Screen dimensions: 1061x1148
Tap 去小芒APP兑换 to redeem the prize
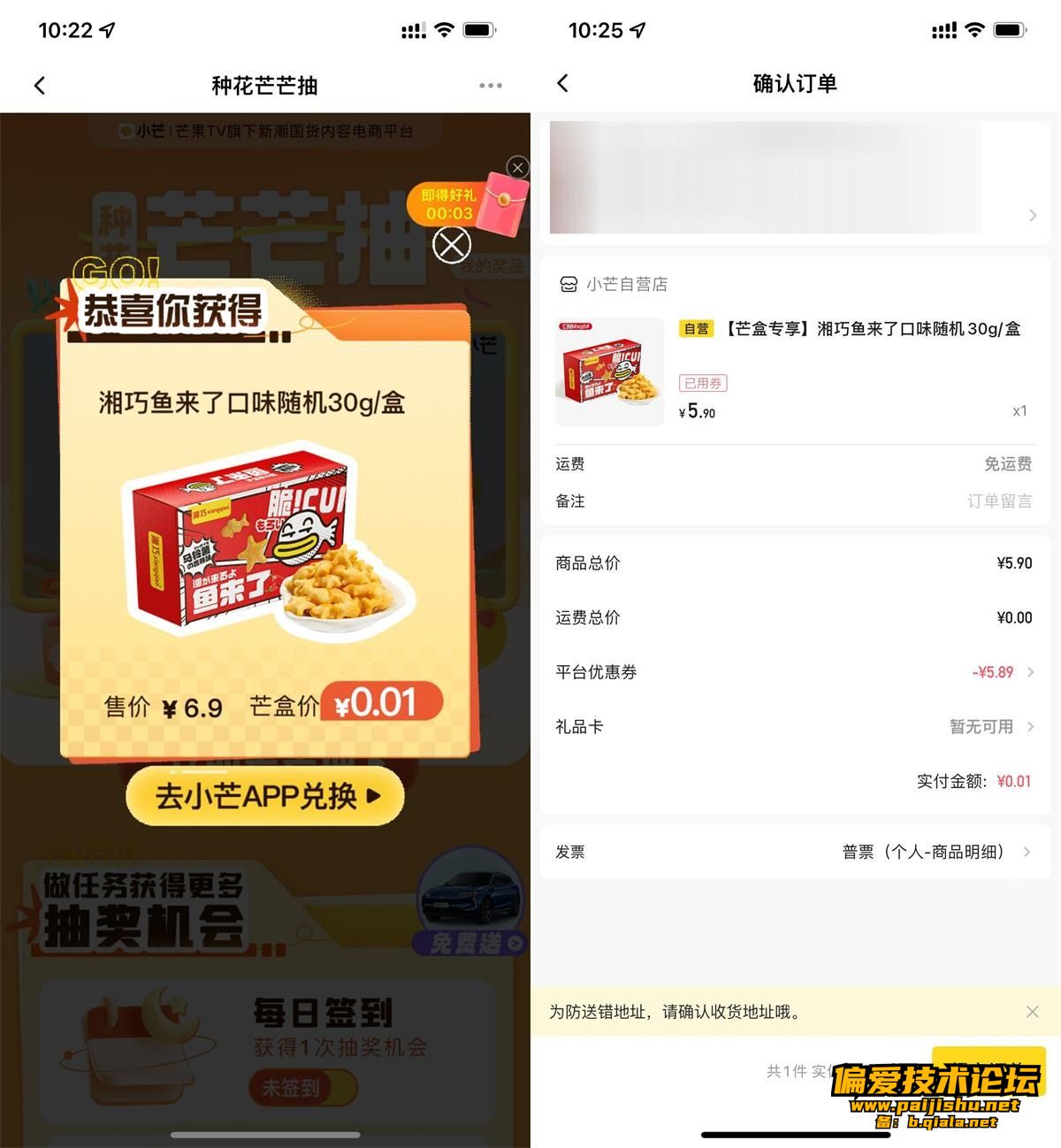point(265,796)
